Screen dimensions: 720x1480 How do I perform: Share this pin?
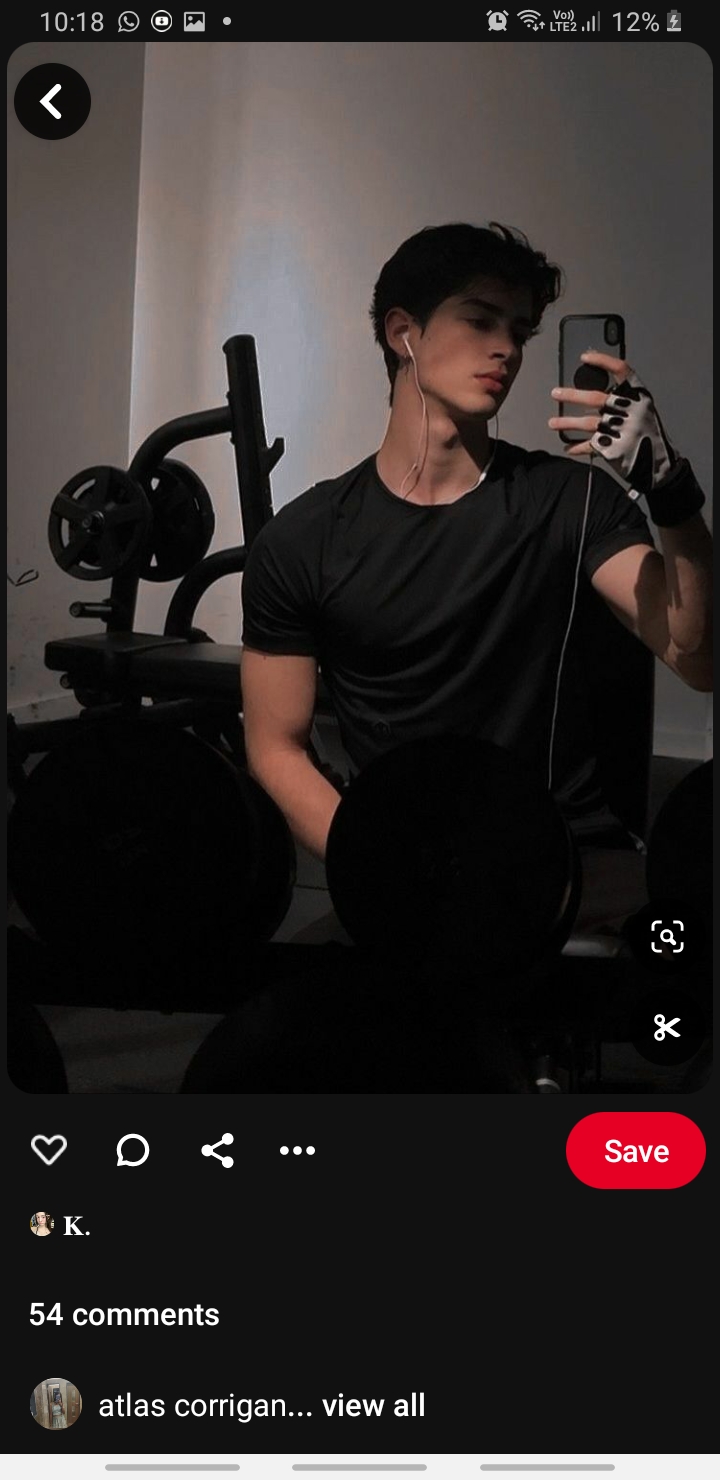(x=217, y=1151)
